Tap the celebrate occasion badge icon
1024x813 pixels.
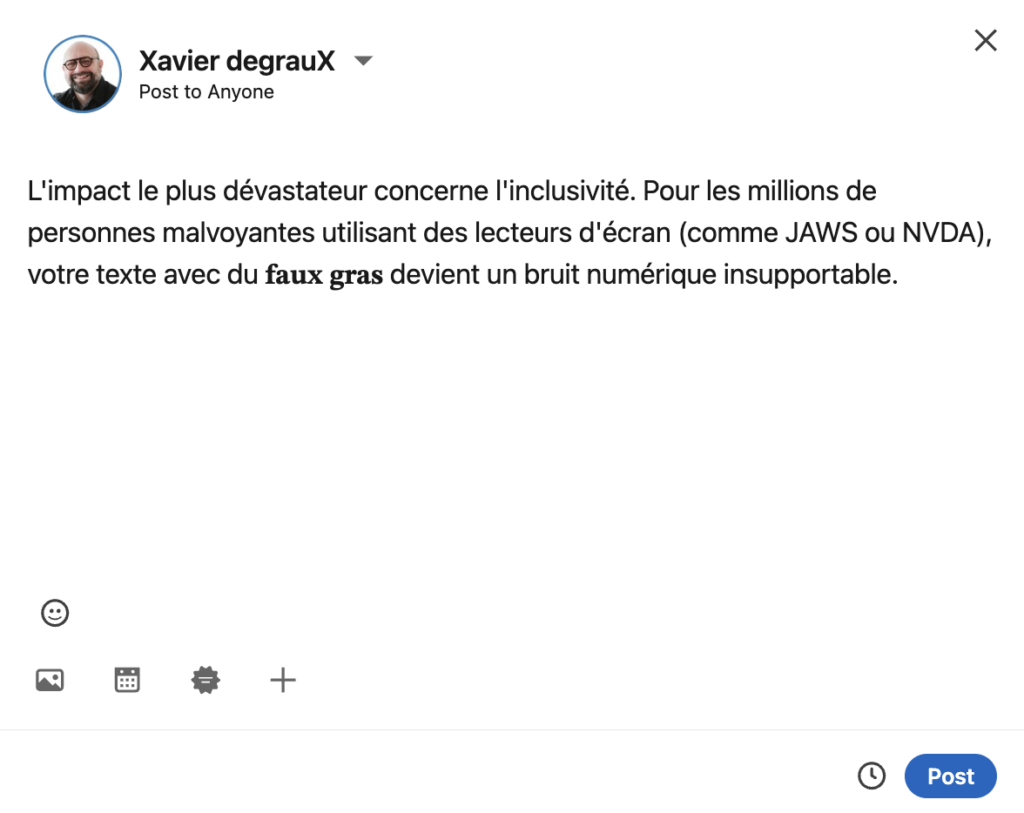coord(205,681)
